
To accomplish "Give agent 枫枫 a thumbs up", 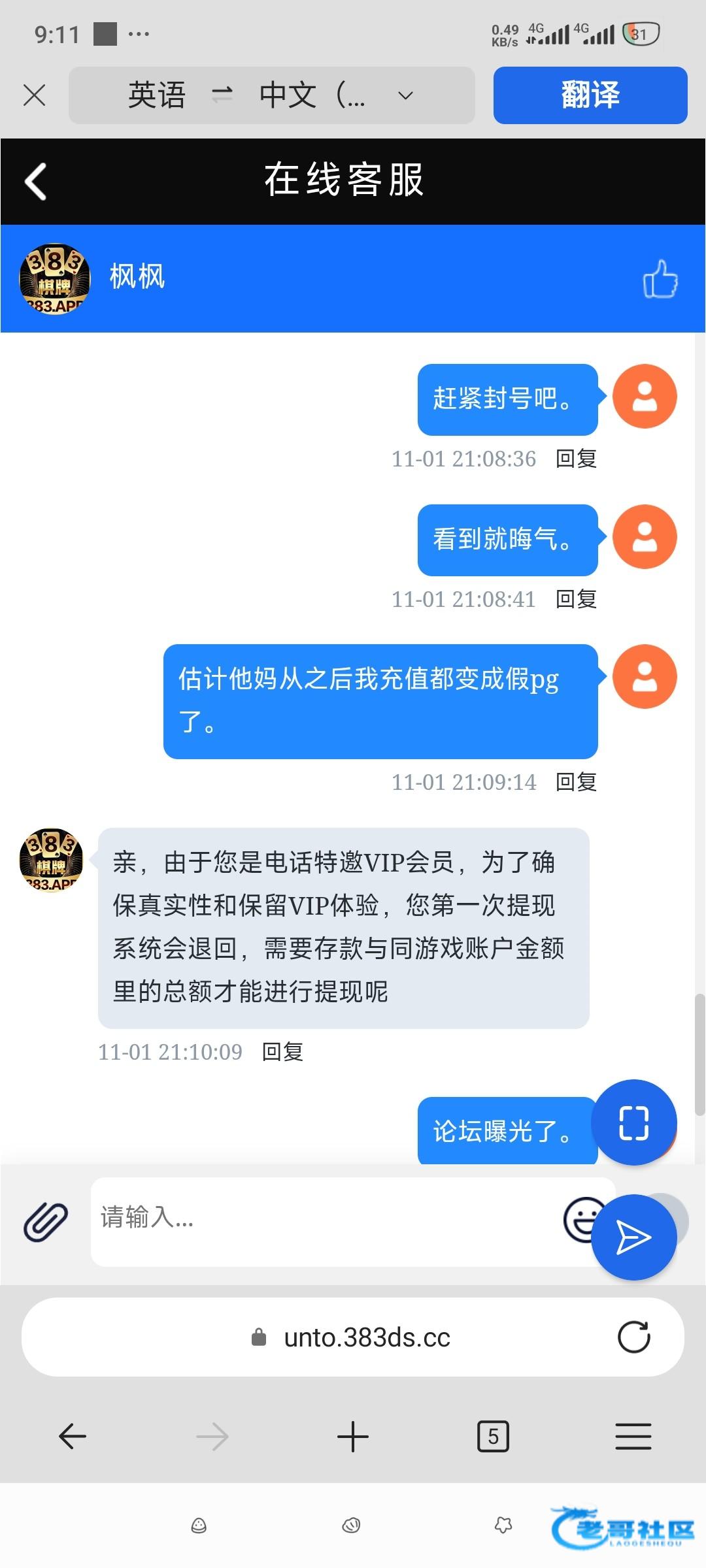I will click(660, 279).
